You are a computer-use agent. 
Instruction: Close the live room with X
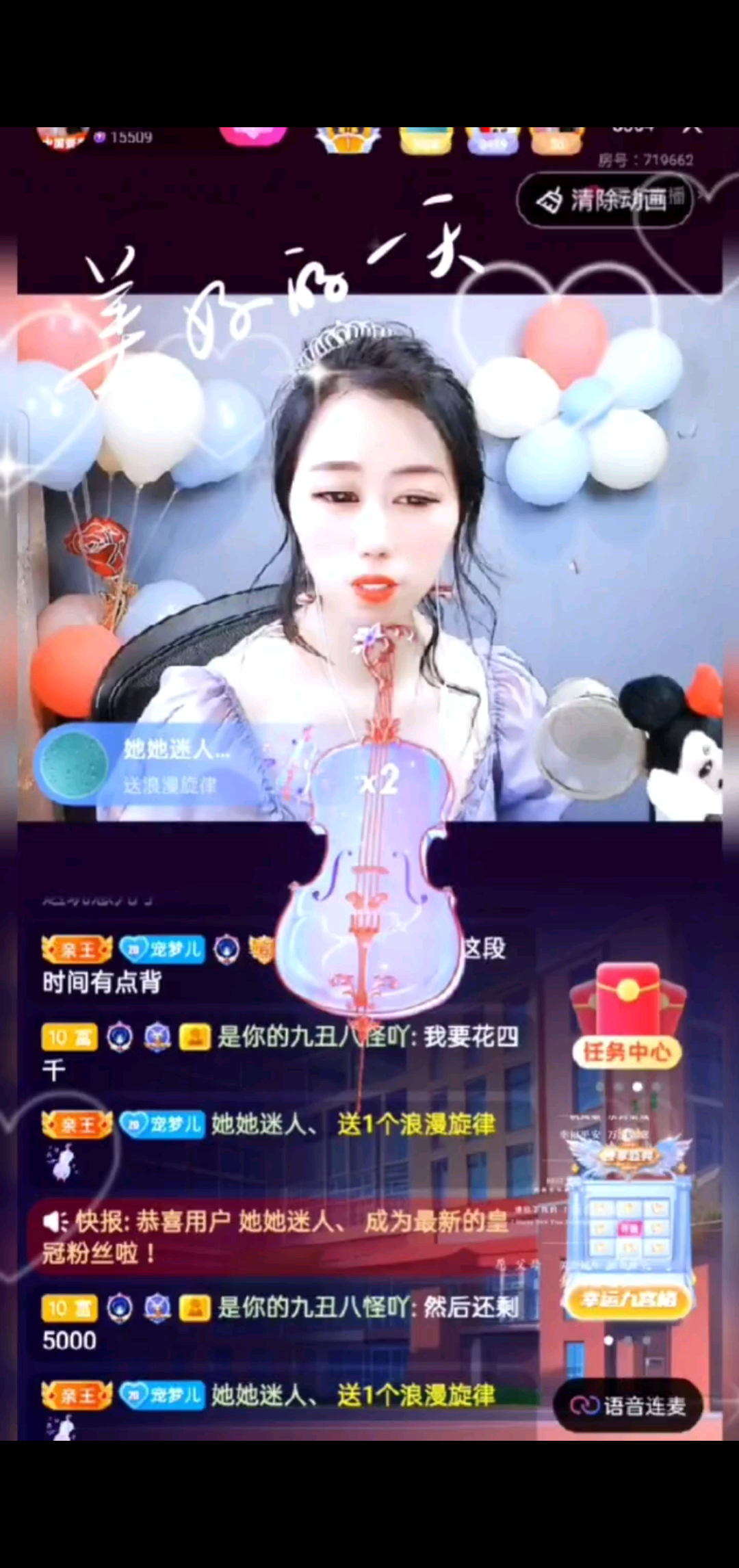click(x=692, y=130)
